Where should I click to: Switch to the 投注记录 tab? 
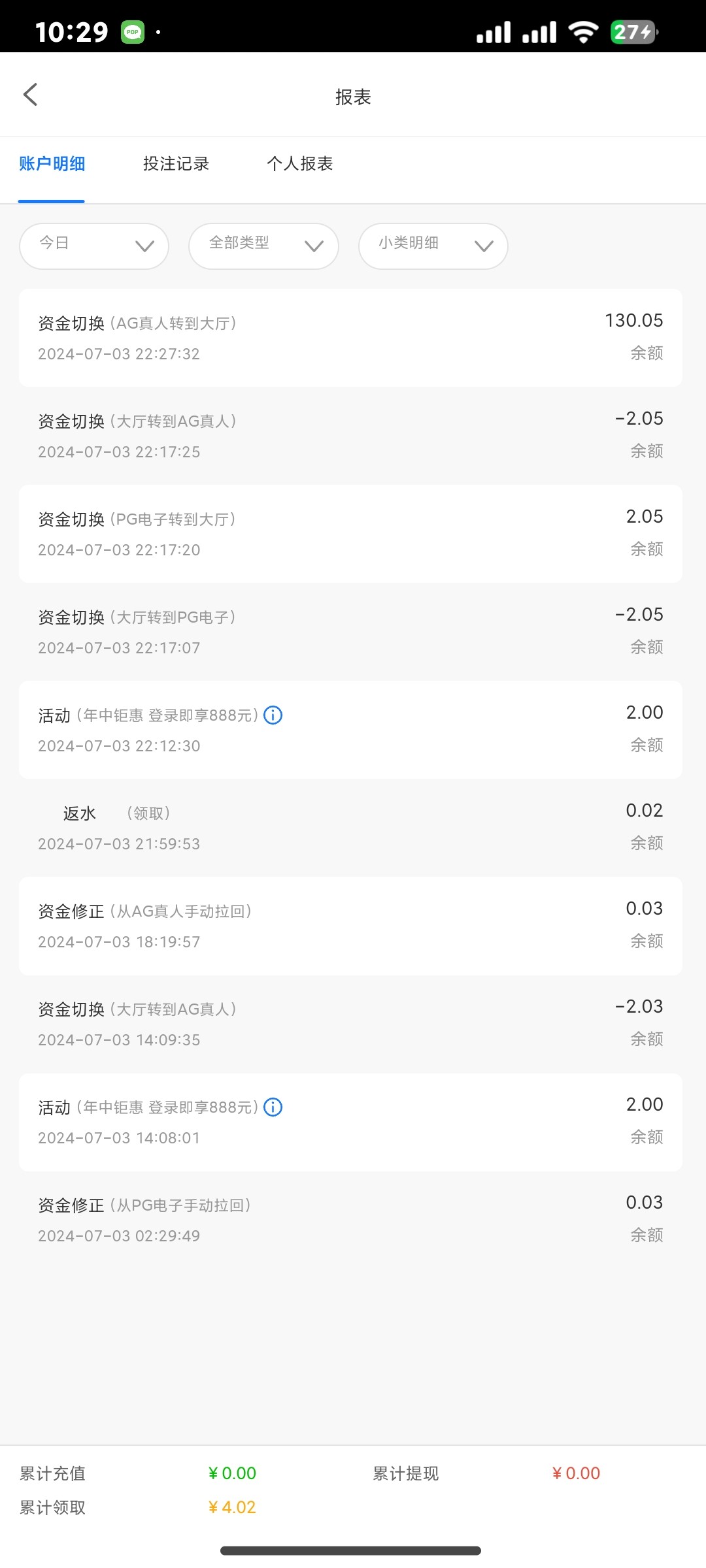[x=176, y=164]
